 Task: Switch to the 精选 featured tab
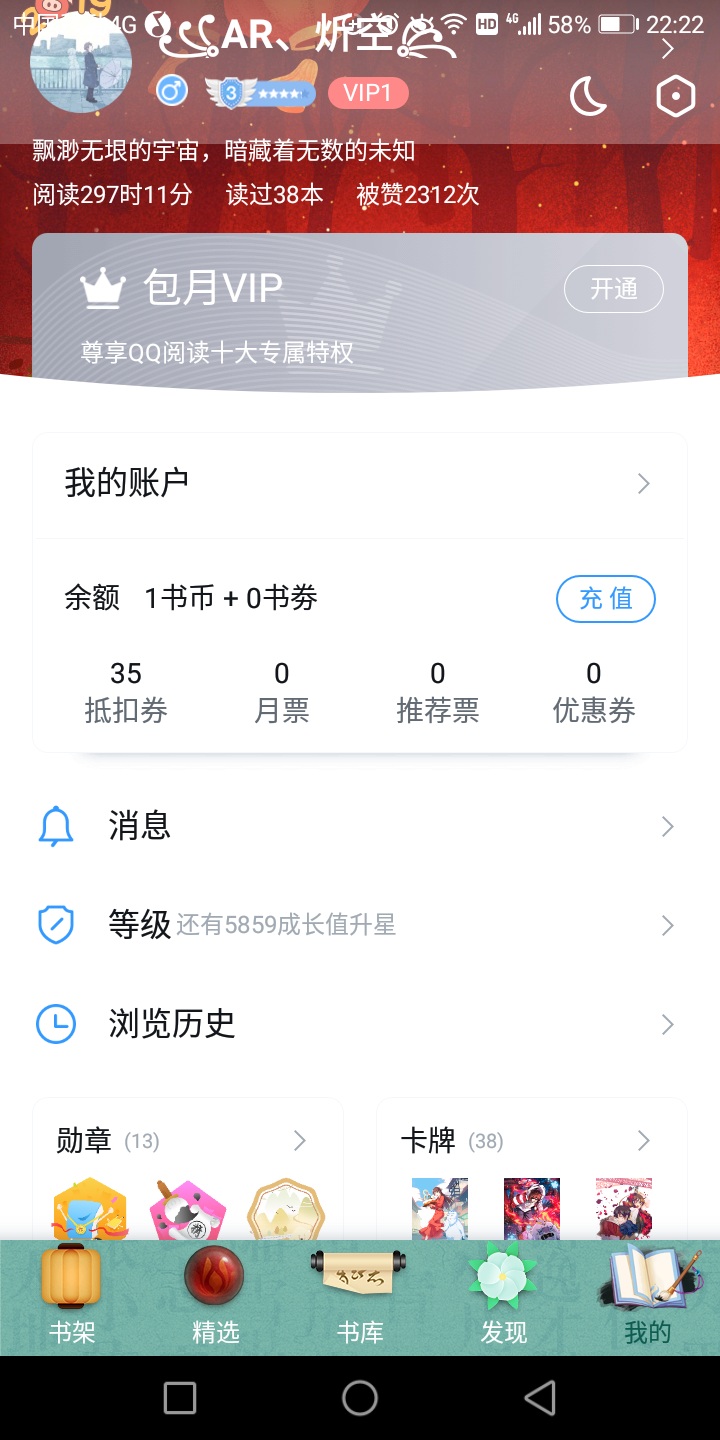(x=215, y=1297)
